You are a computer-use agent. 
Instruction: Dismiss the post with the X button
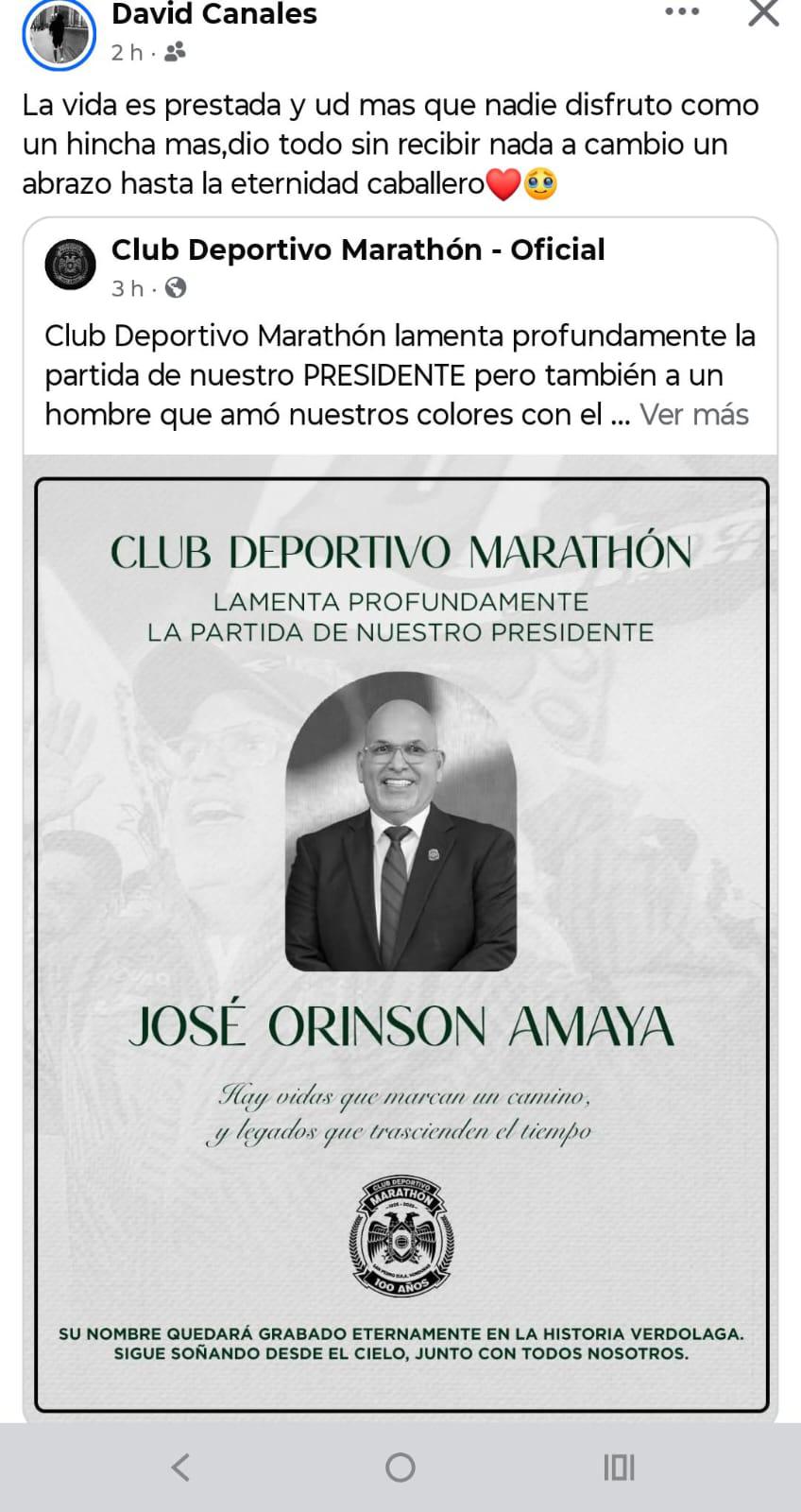[x=761, y=14]
